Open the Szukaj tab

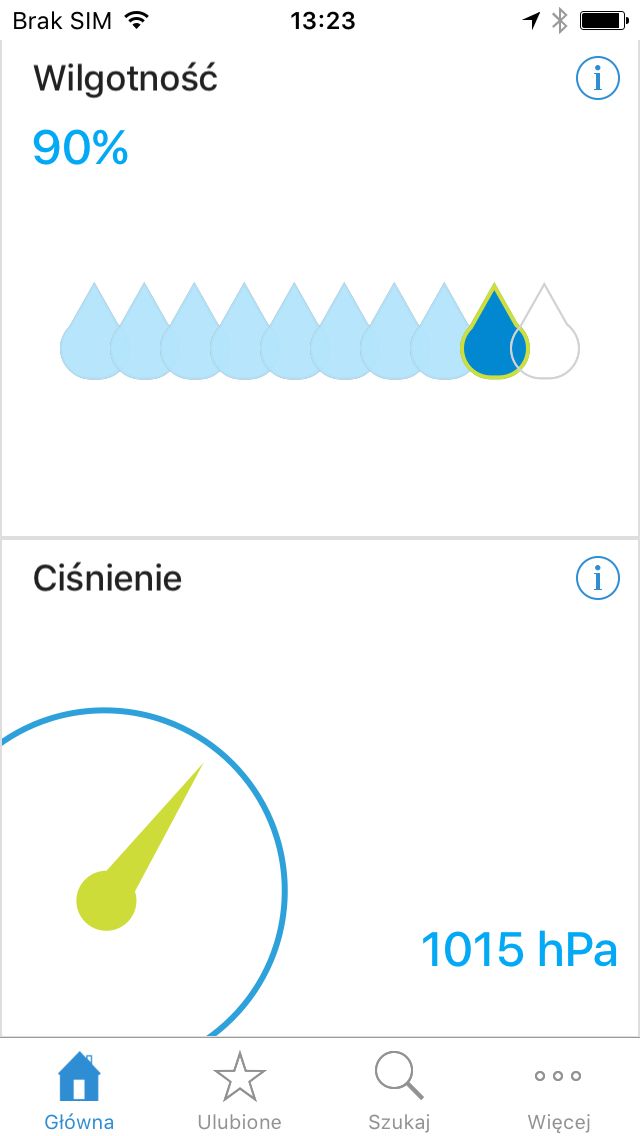[x=399, y=1089]
